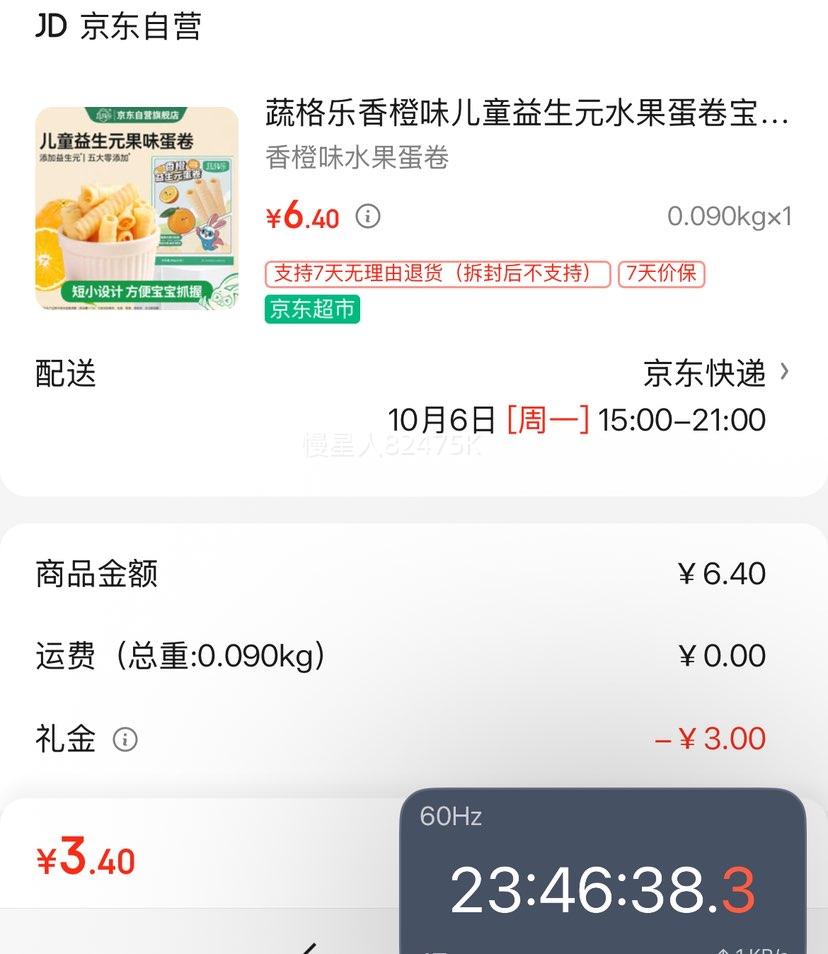Tap the info icon beside the ¥6.40 price
This screenshot has height=954, width=828.
pos(368,216)
